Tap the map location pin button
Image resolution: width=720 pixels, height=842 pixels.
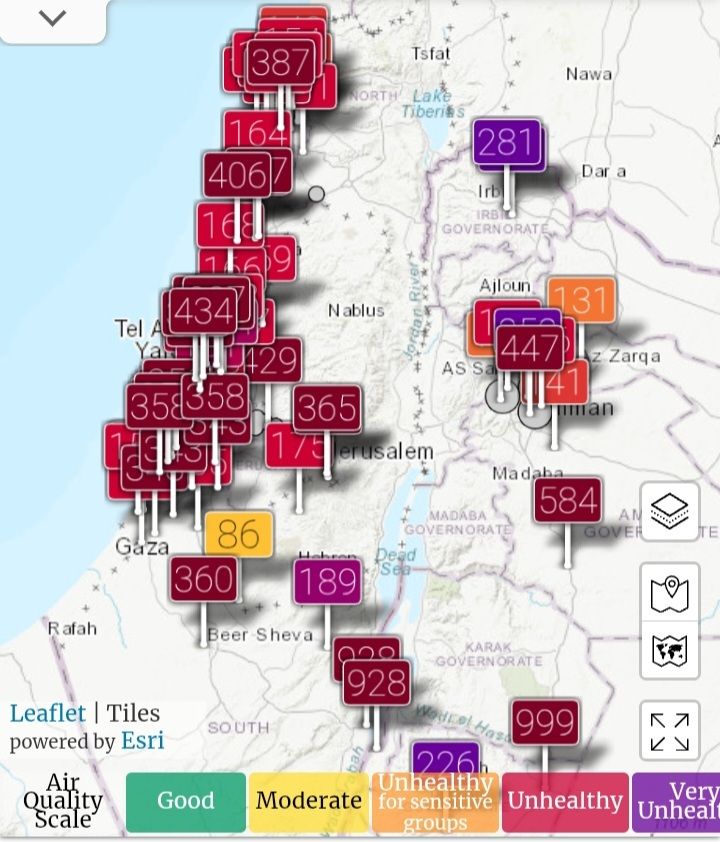669,593
